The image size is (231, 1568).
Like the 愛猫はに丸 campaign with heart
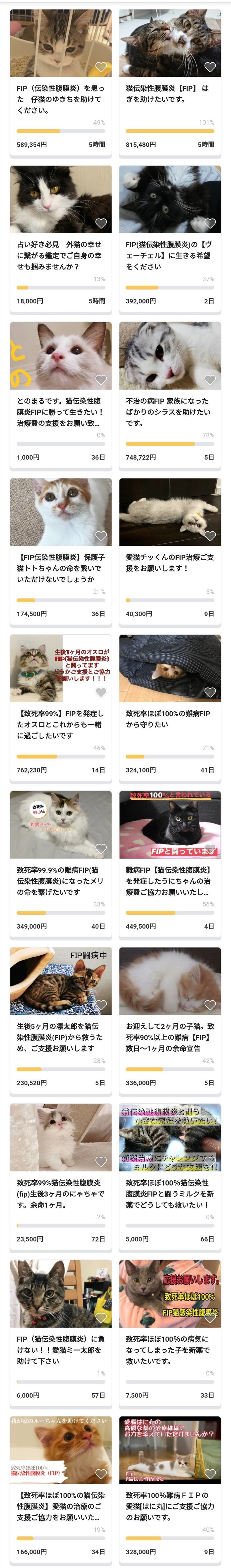click(x=210, y=1474)
